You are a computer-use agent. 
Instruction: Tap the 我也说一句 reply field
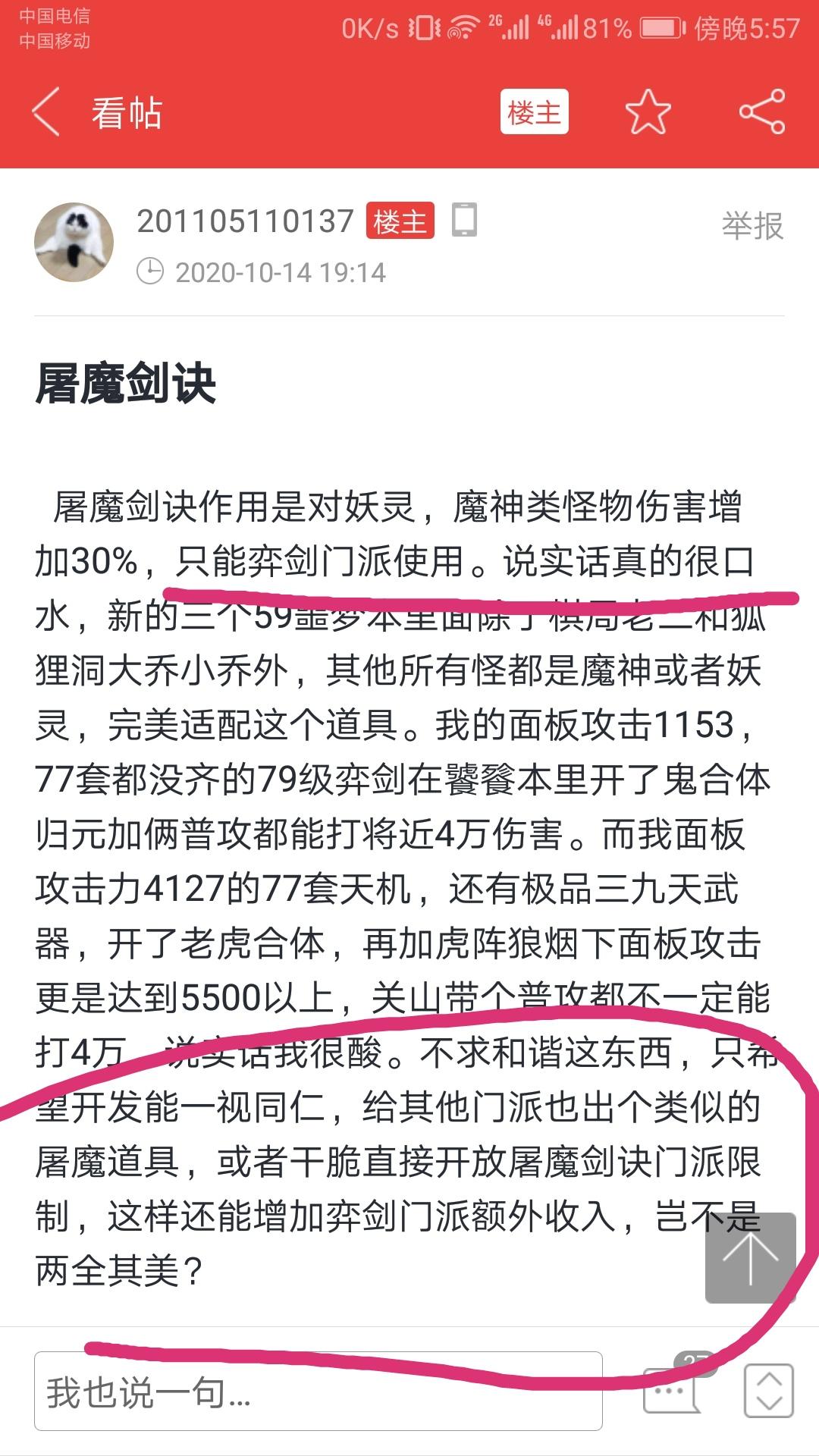[x=318, y=1391]
